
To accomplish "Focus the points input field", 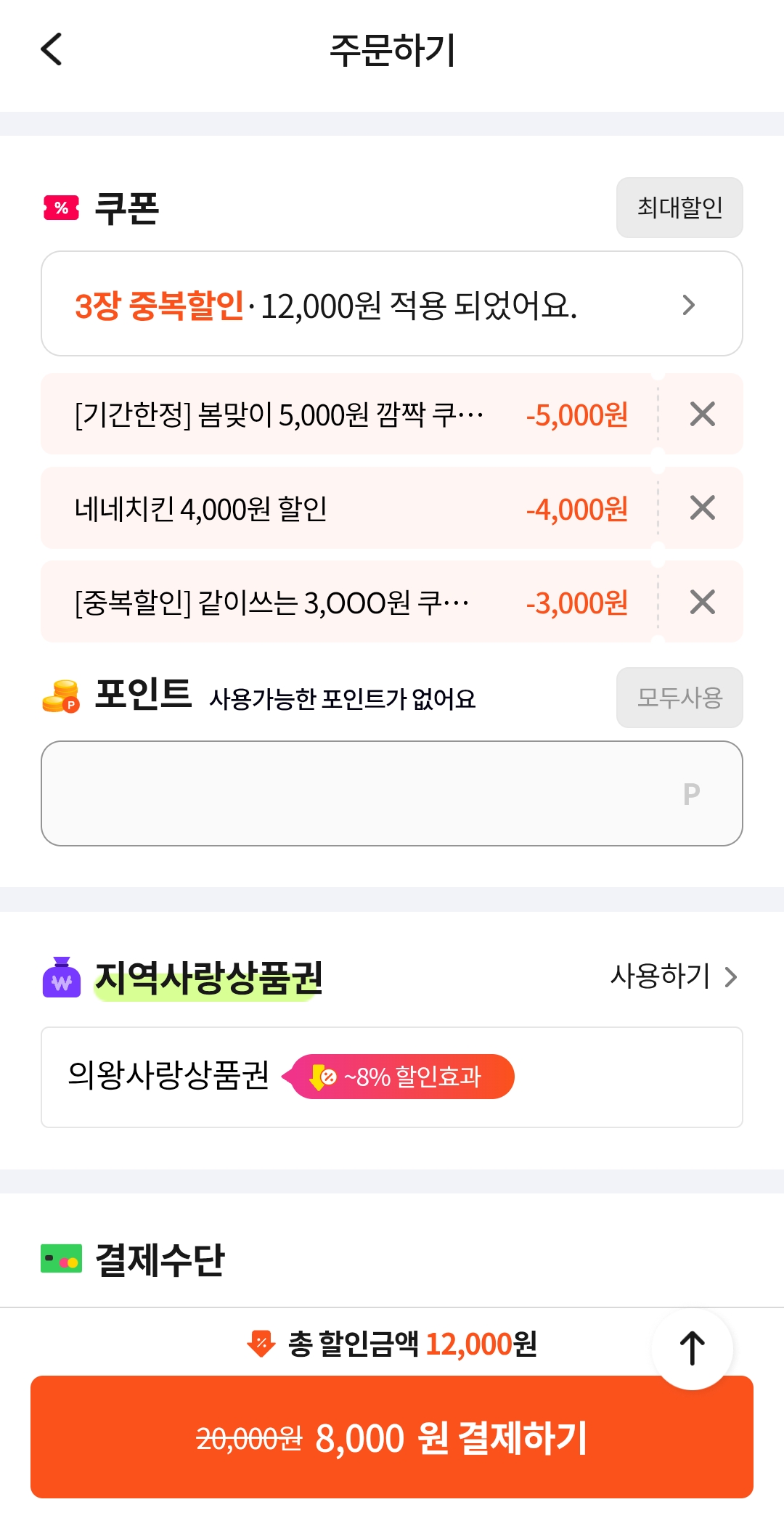I will [392, 793].
